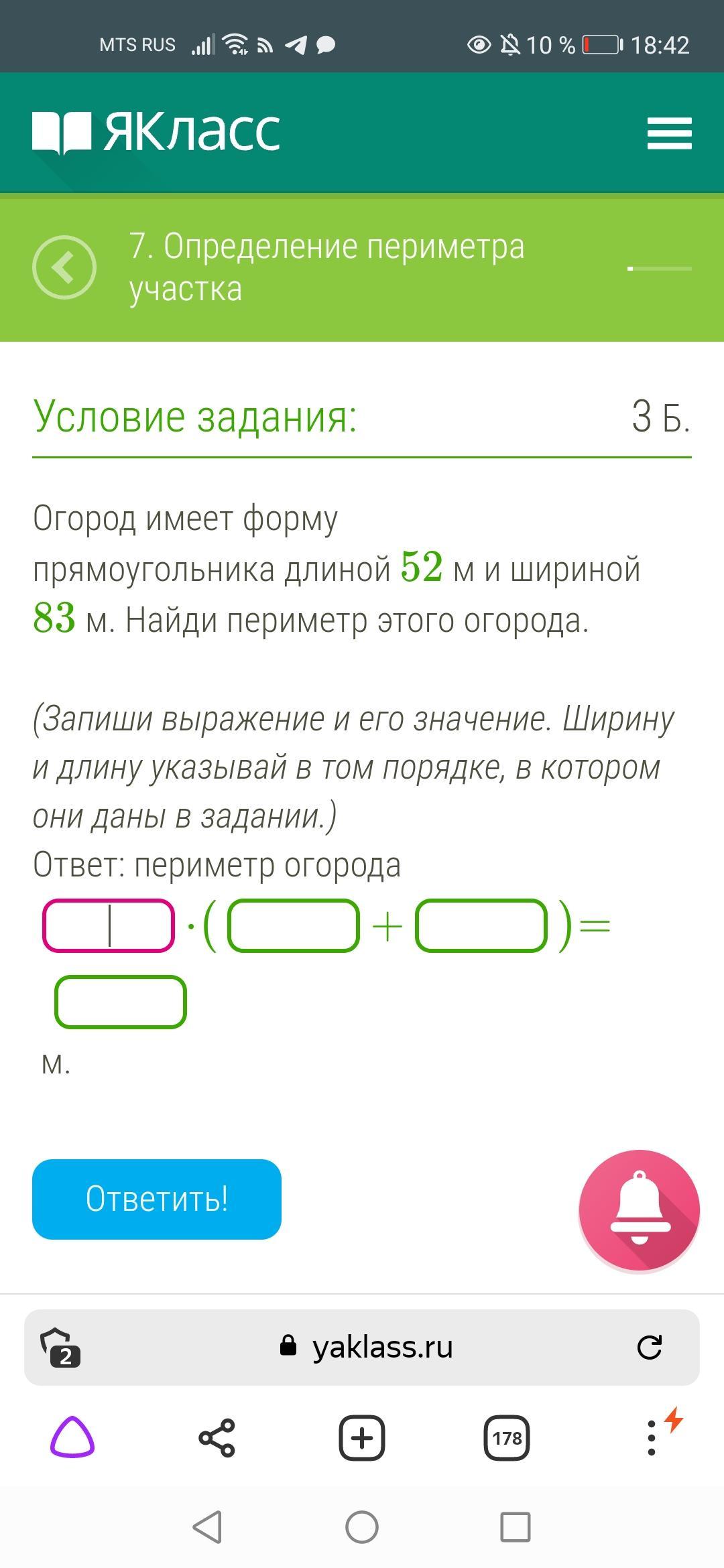Open the ЯКласс hamburger menu
This screenshot has width=724, height=1568.
click(669, 133)
